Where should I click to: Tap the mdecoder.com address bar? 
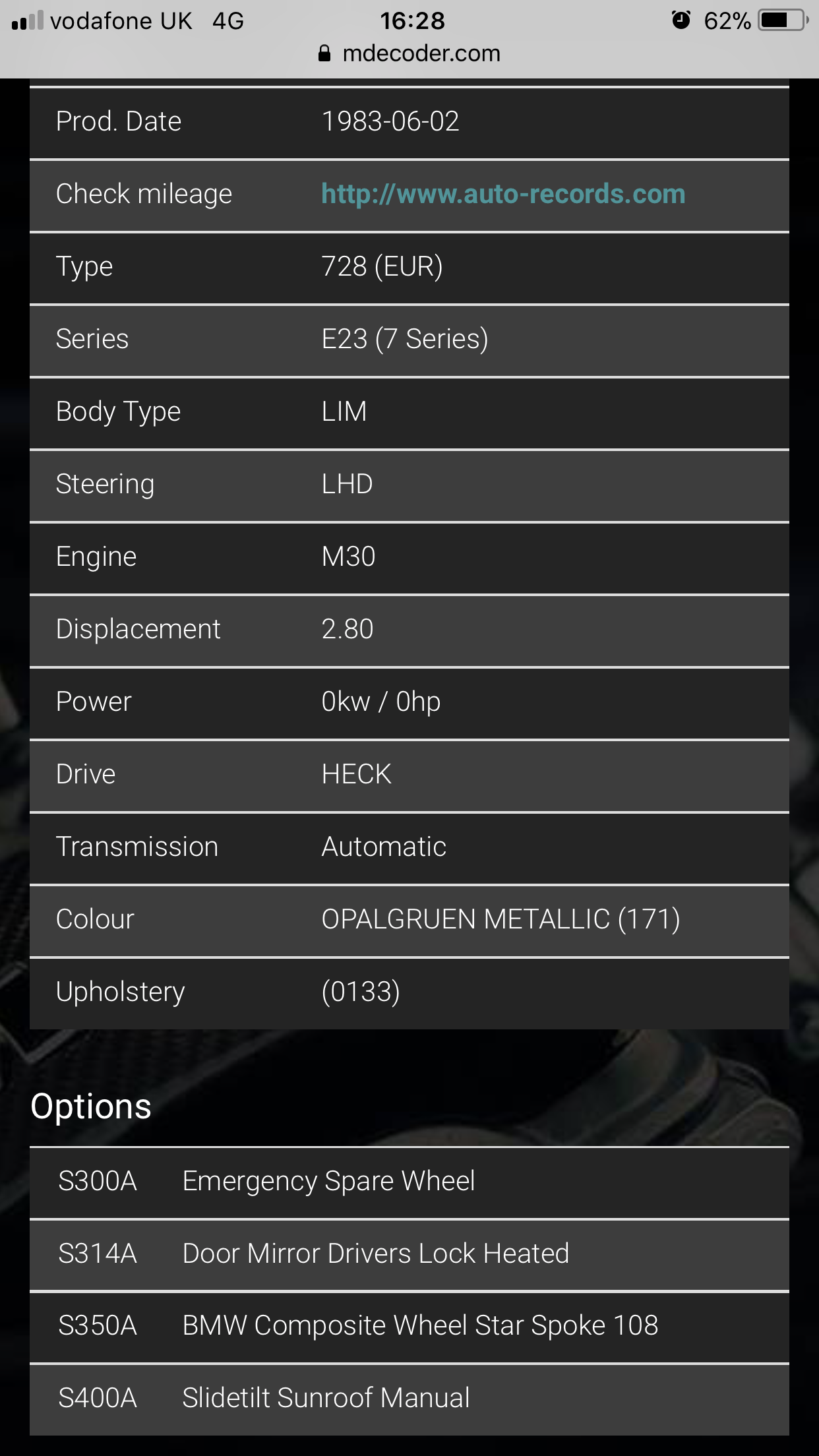[x=409, y=53]
